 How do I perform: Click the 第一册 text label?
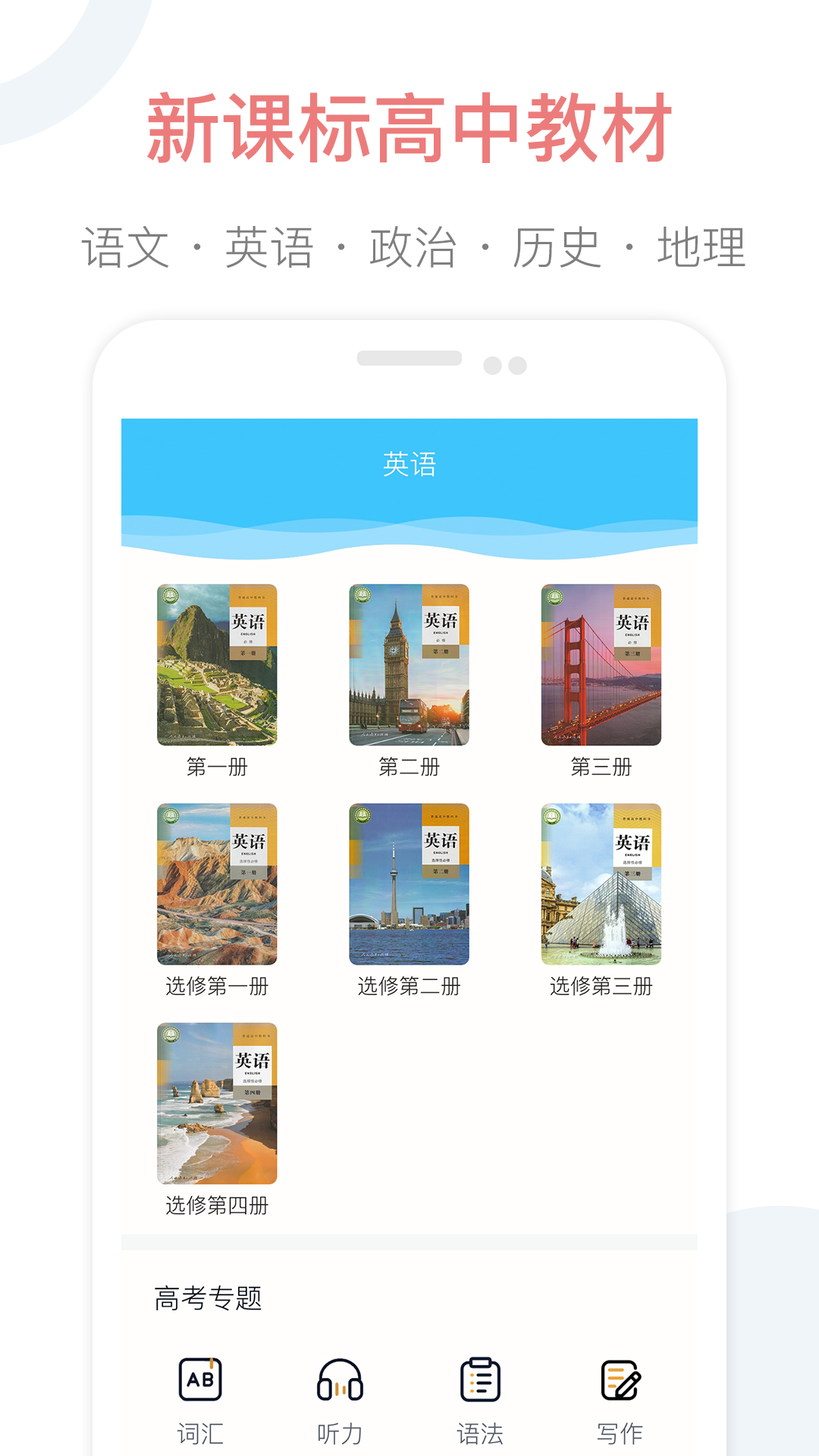(218, 769)
